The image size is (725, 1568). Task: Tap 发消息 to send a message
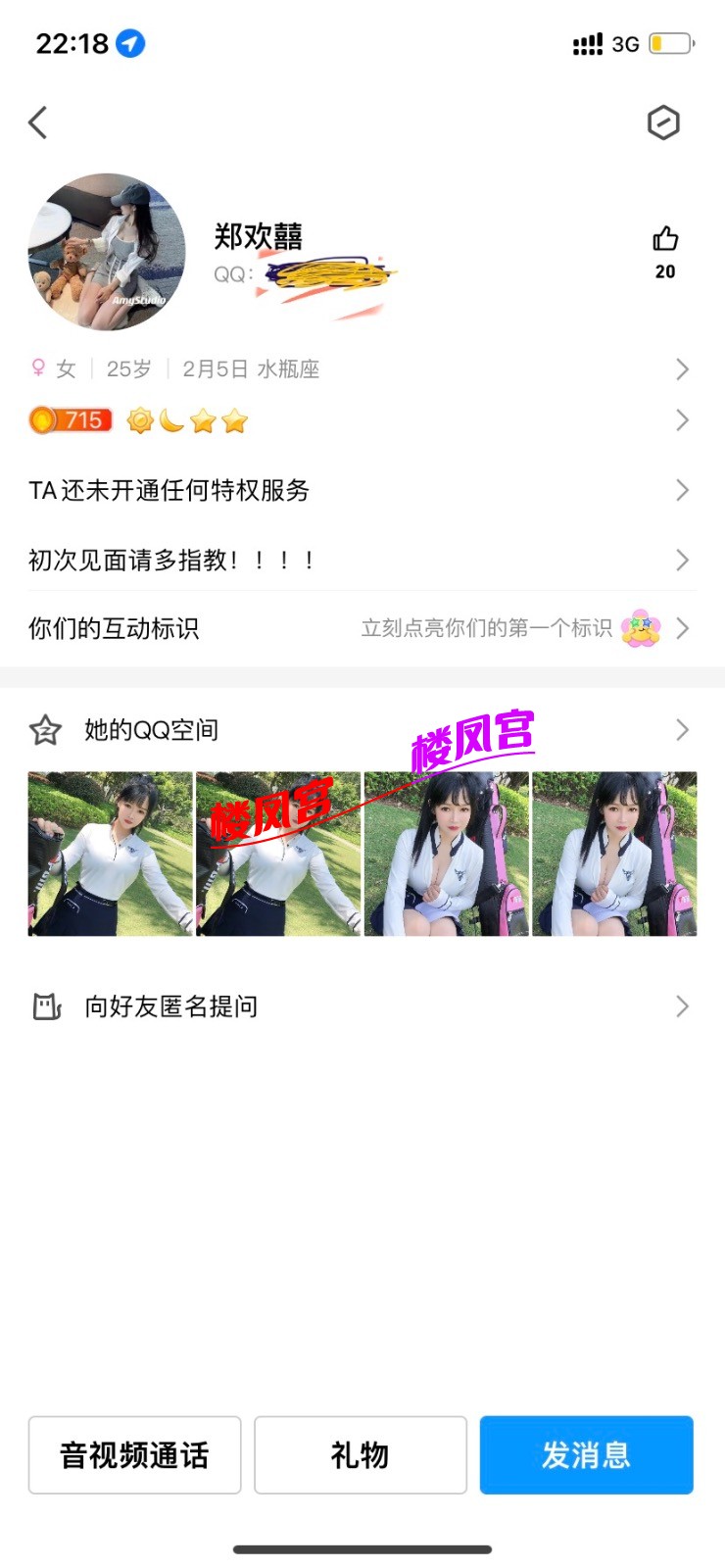point(586,1455)
